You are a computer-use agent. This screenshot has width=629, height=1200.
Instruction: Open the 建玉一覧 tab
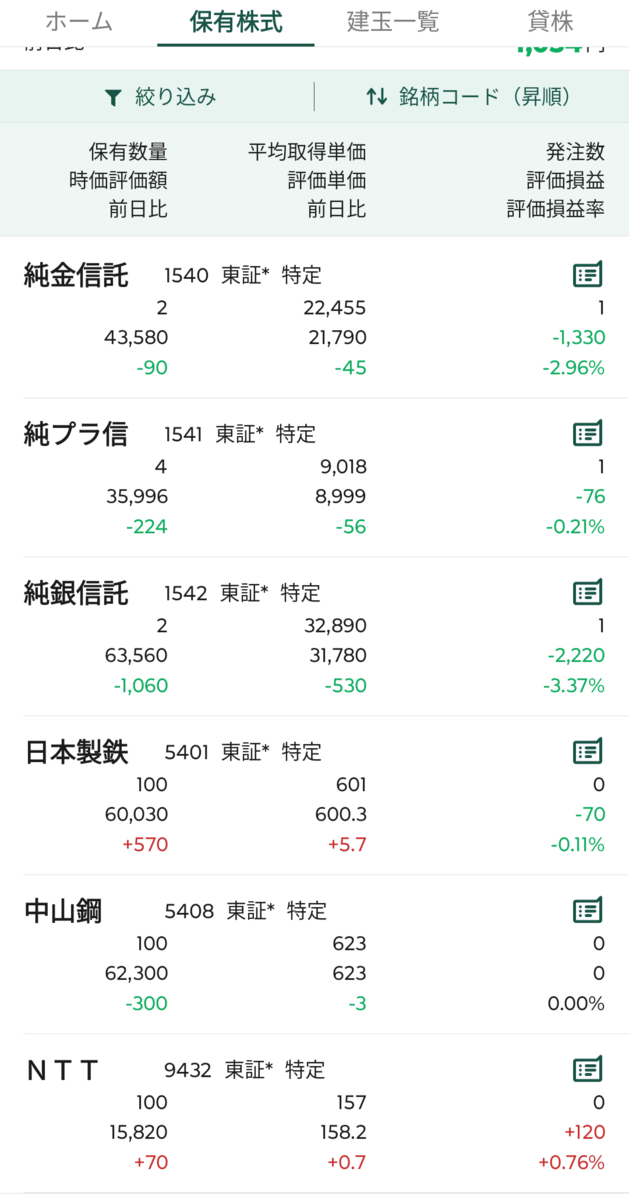pos(393,22)
